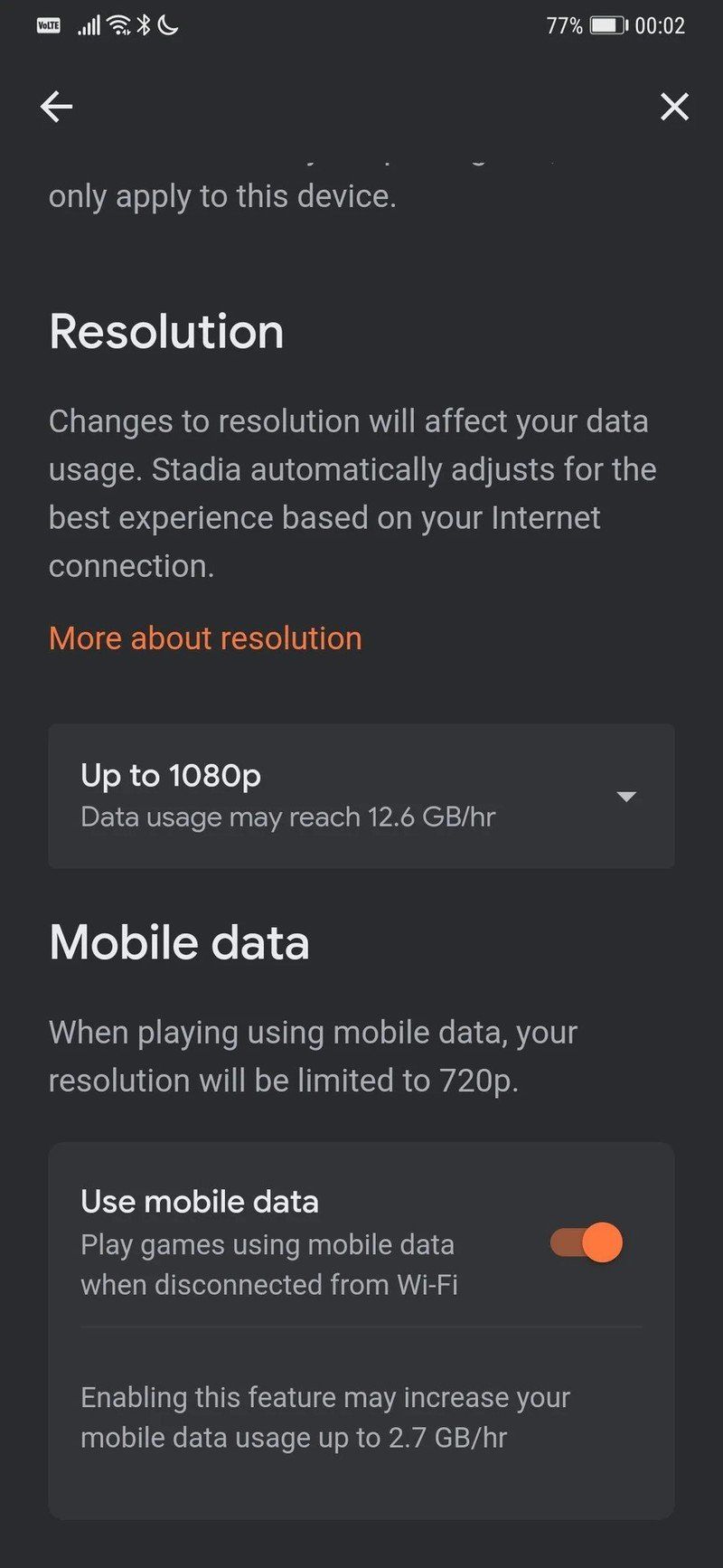Open More about resolution link

tap(205, 638)
